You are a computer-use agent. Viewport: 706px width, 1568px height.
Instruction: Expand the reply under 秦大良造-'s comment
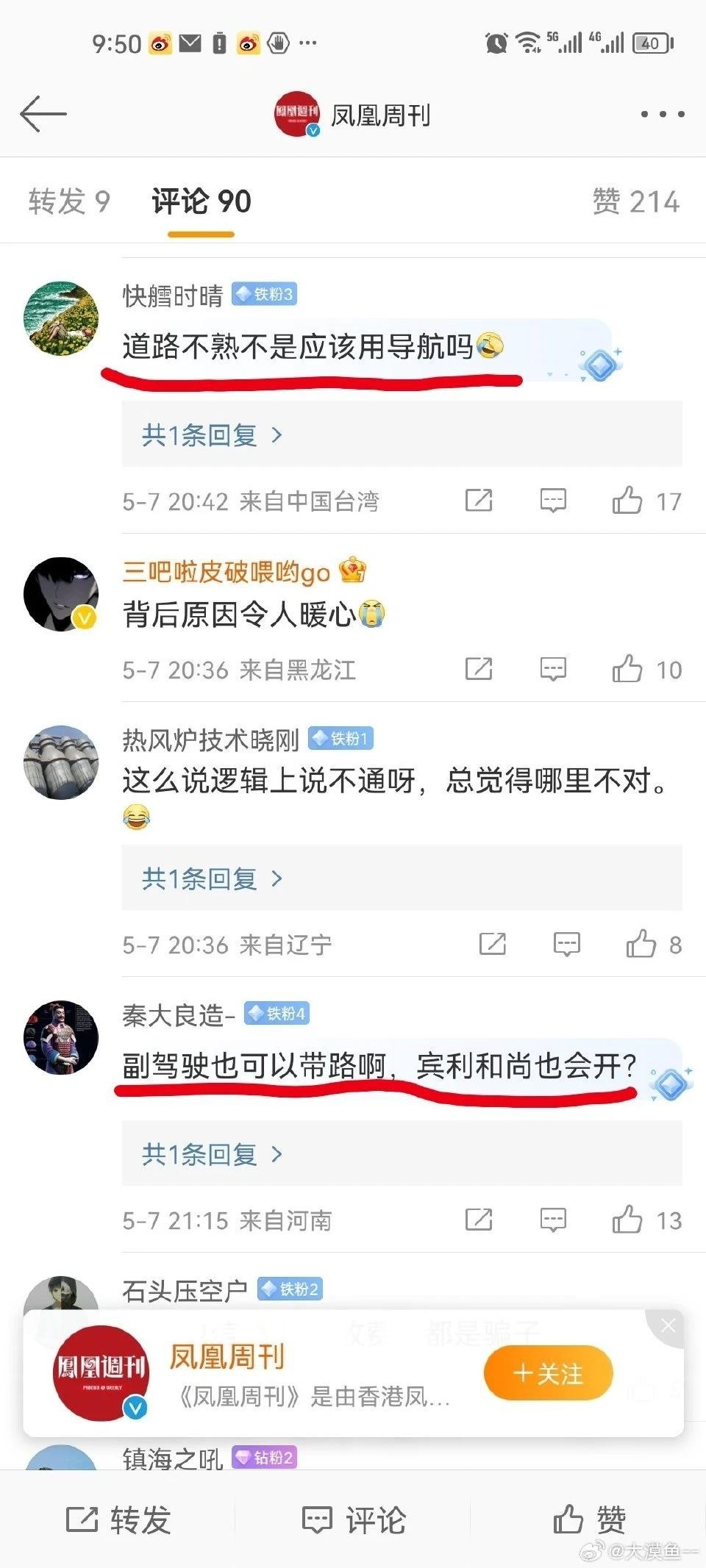pos(212,1154)
